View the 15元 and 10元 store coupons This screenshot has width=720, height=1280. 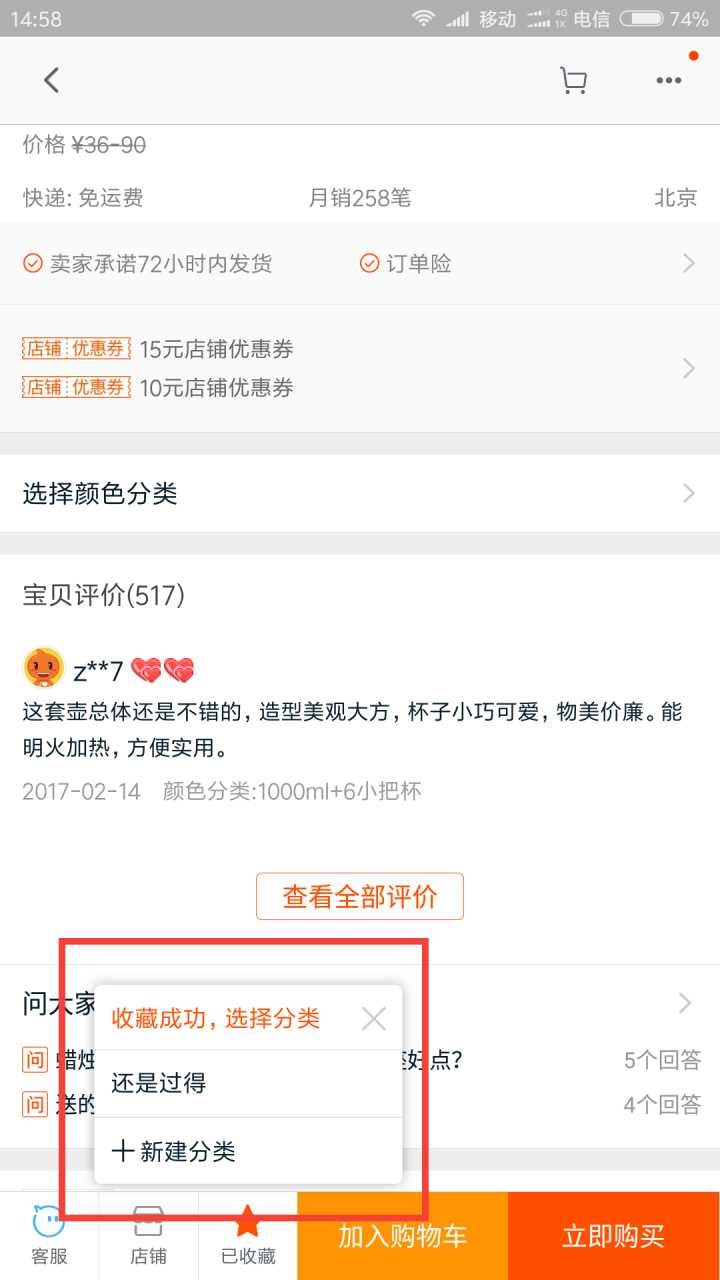click(360, 368)
